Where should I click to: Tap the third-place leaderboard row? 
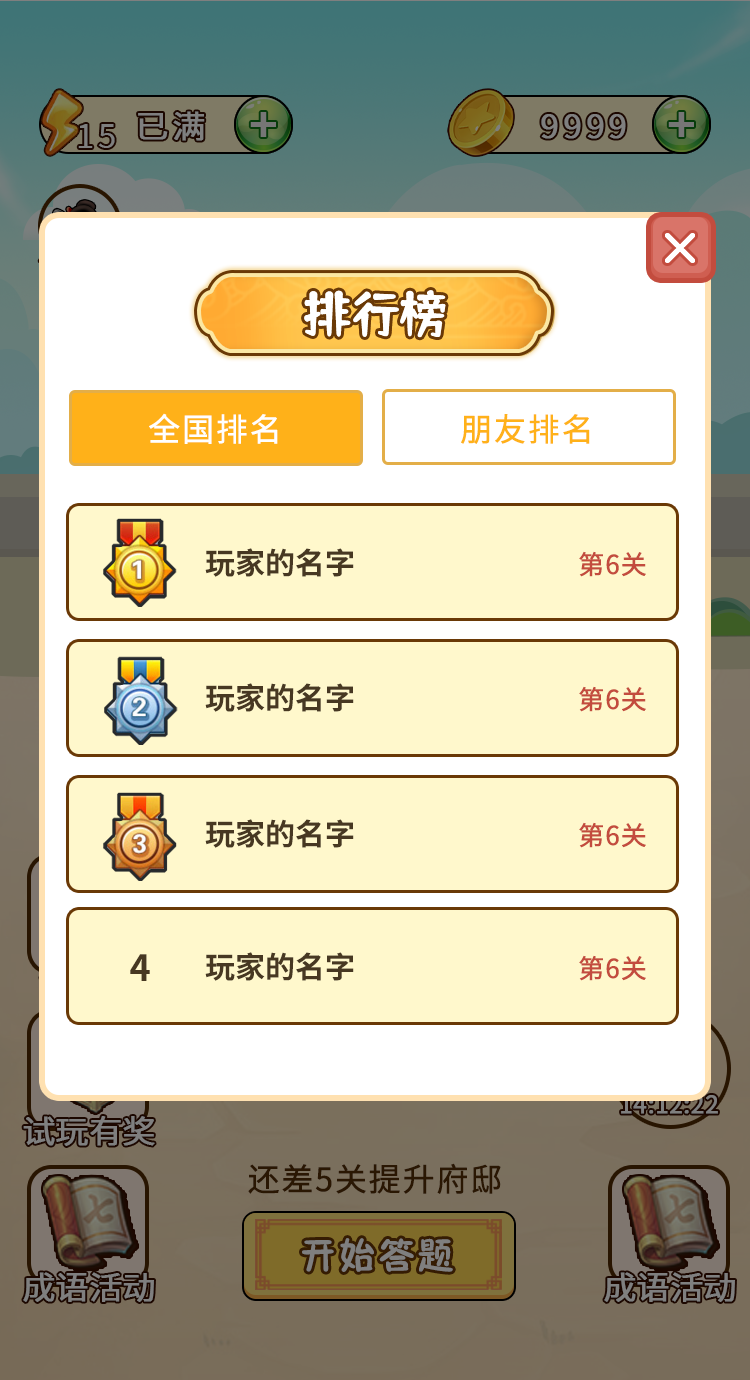pos(372,834)
